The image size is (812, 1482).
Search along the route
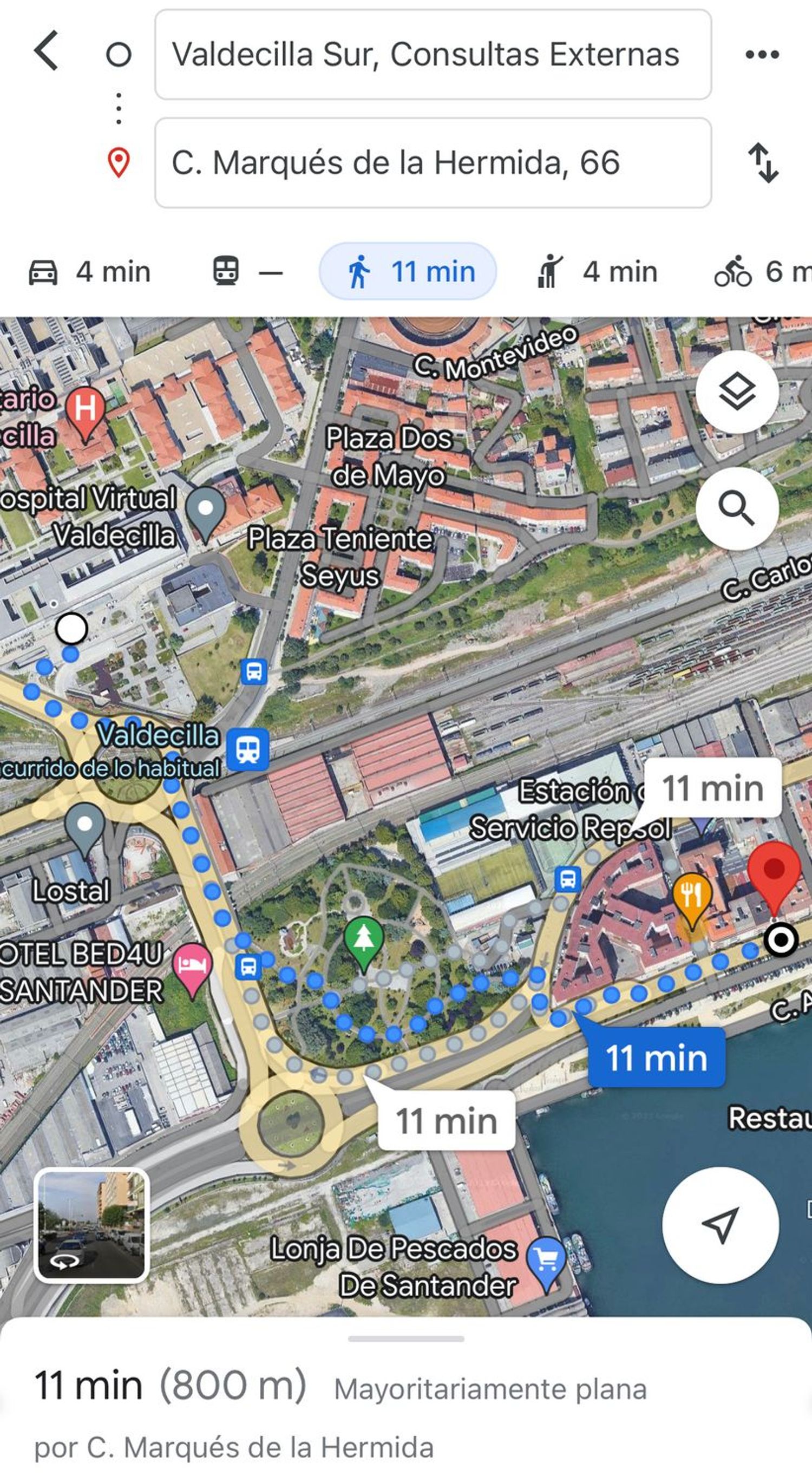tap(737, 508)
